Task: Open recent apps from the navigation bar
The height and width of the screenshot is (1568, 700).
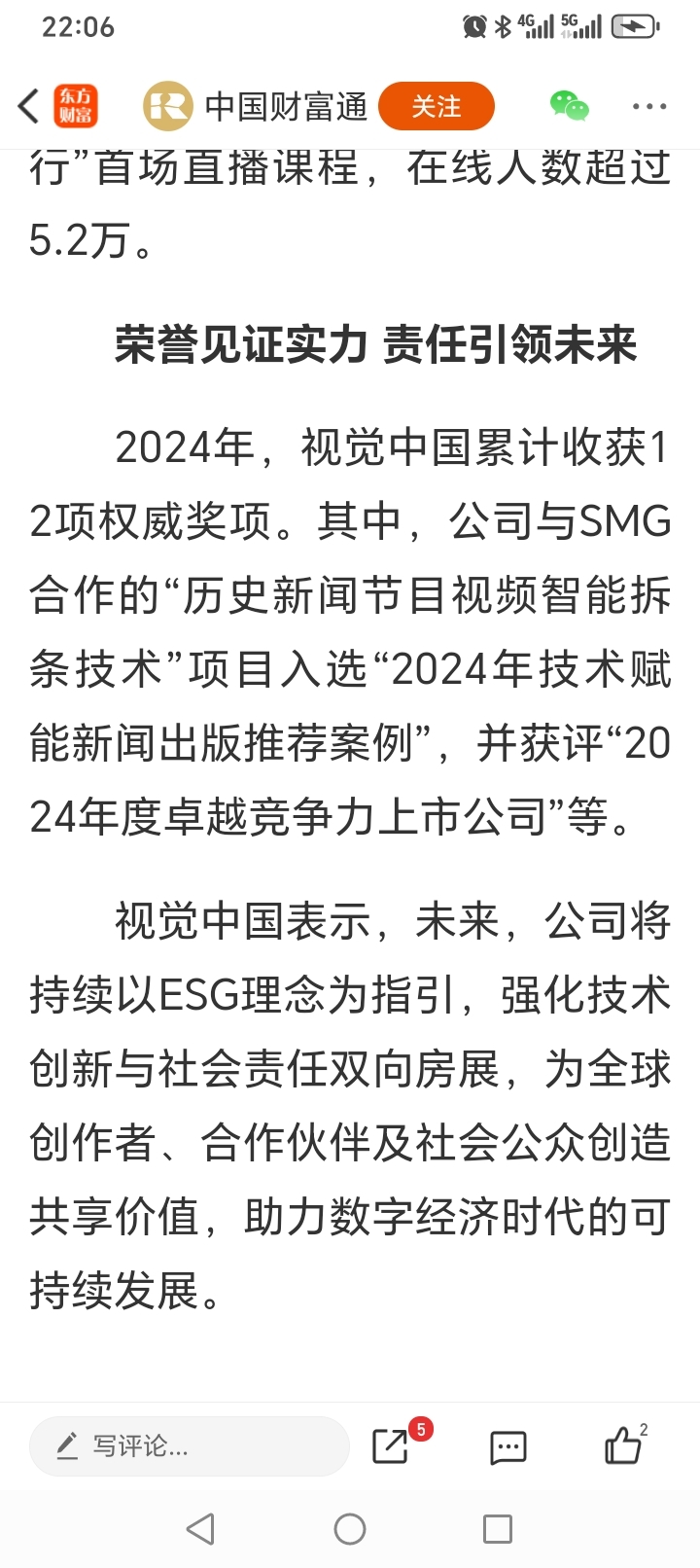Action: tap(498, 1529)
